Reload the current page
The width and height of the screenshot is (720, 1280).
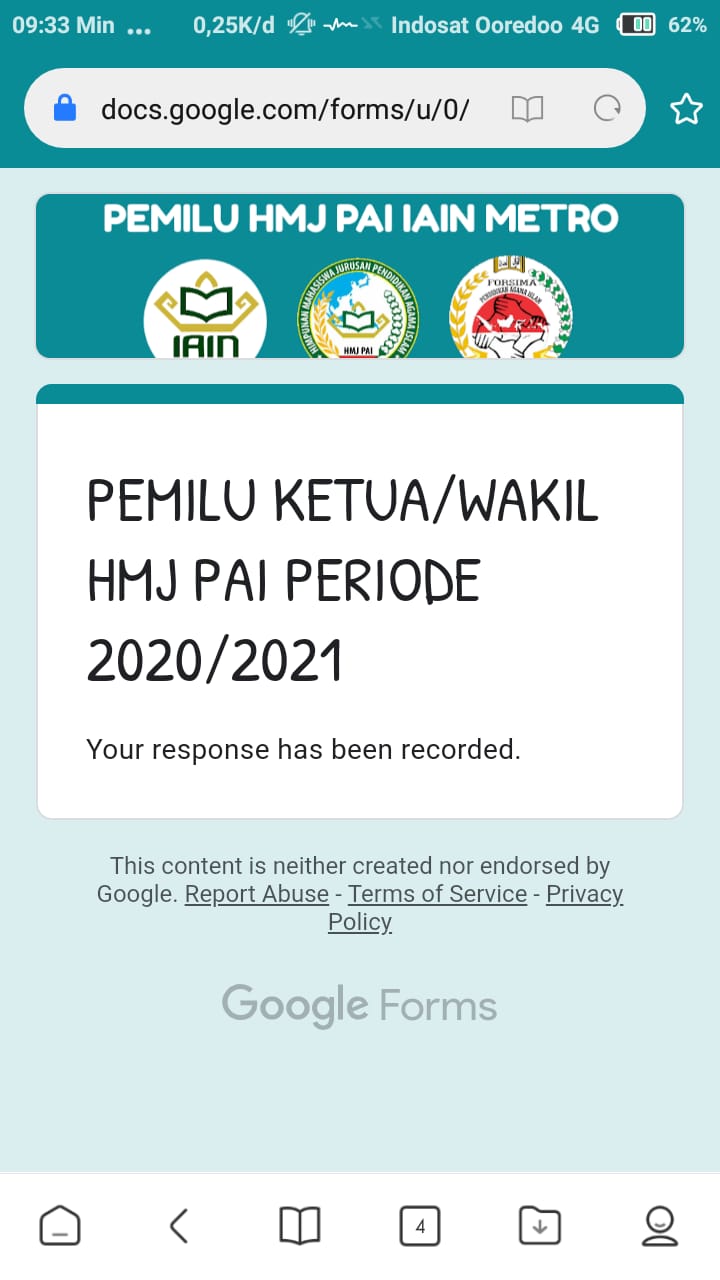(x=607, y=109)
